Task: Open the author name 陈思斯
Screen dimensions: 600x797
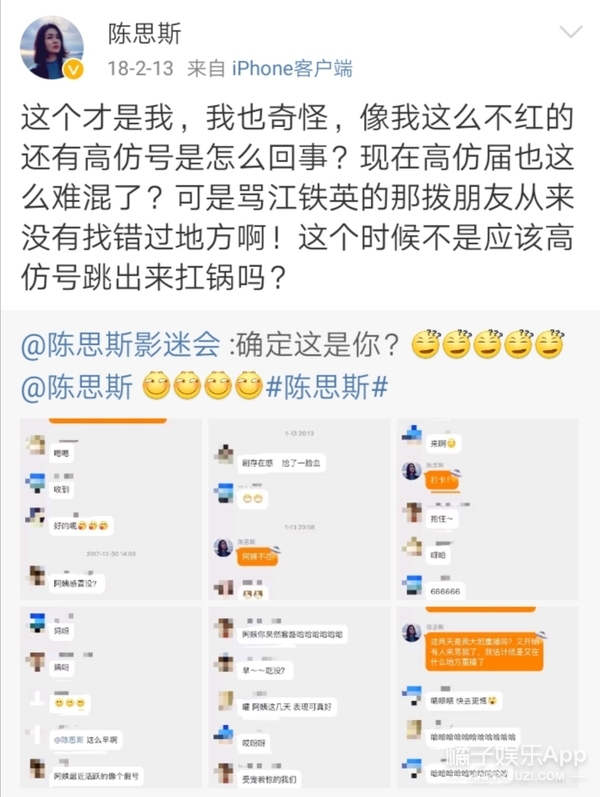Action: [144, 34]
